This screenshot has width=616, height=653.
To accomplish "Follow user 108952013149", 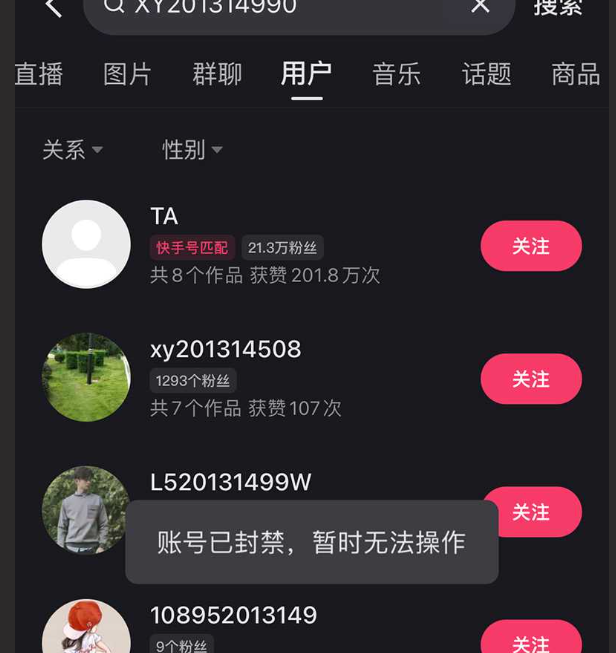I will pyautogui.click(x=531, y=640).
